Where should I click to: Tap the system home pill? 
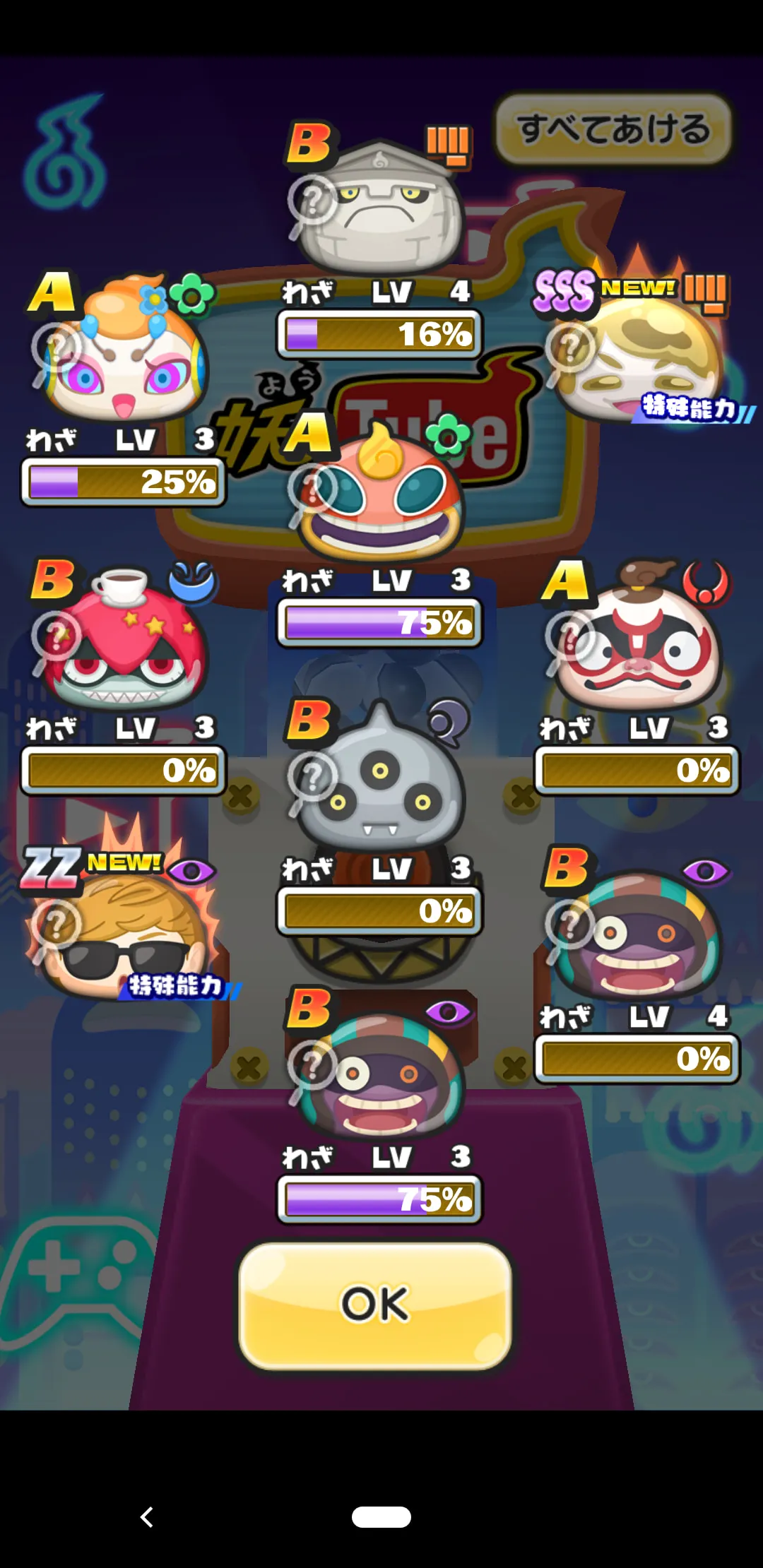point(381,1516)
